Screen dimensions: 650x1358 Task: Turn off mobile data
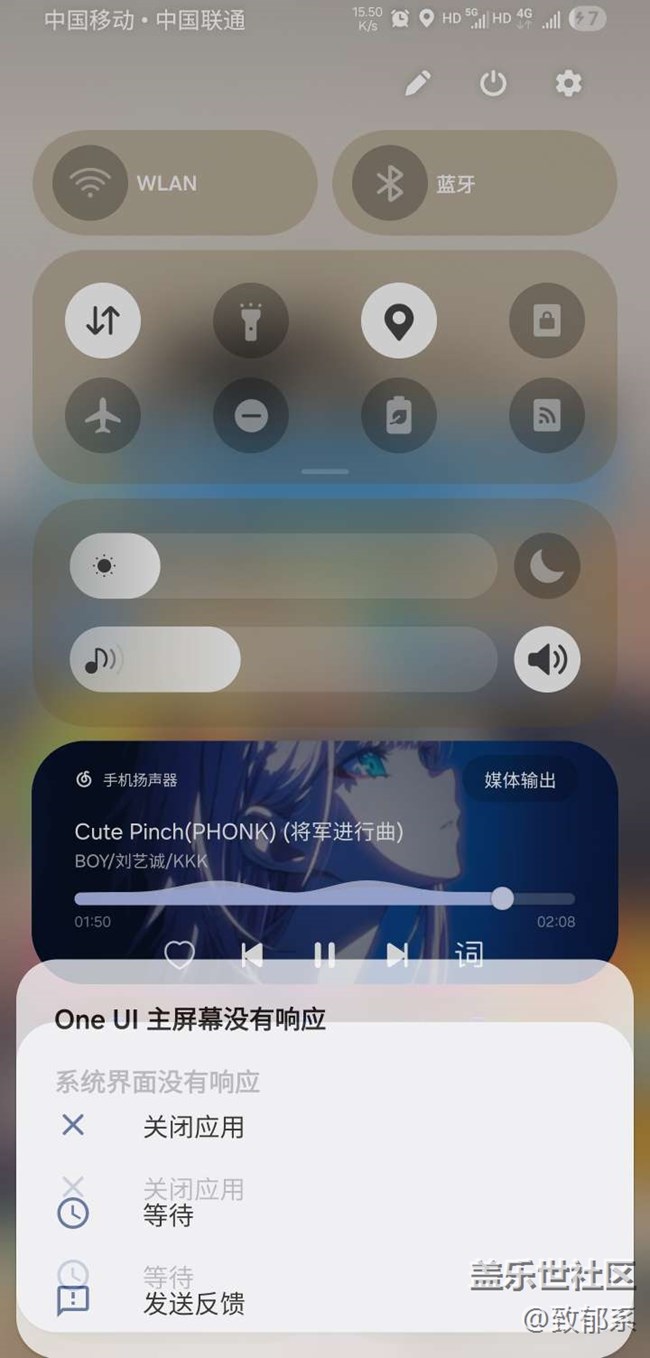(103, 321)
